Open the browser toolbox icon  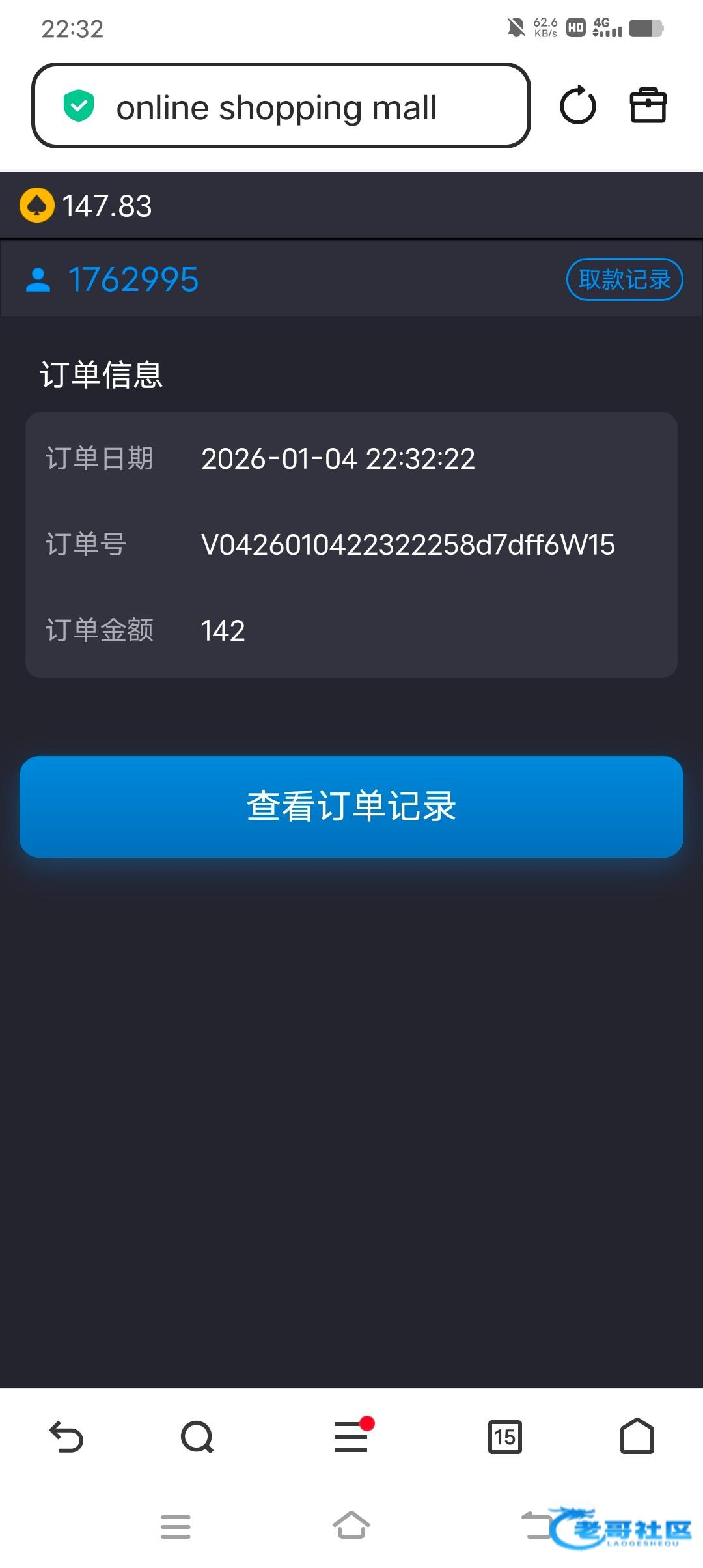[648, 105]
